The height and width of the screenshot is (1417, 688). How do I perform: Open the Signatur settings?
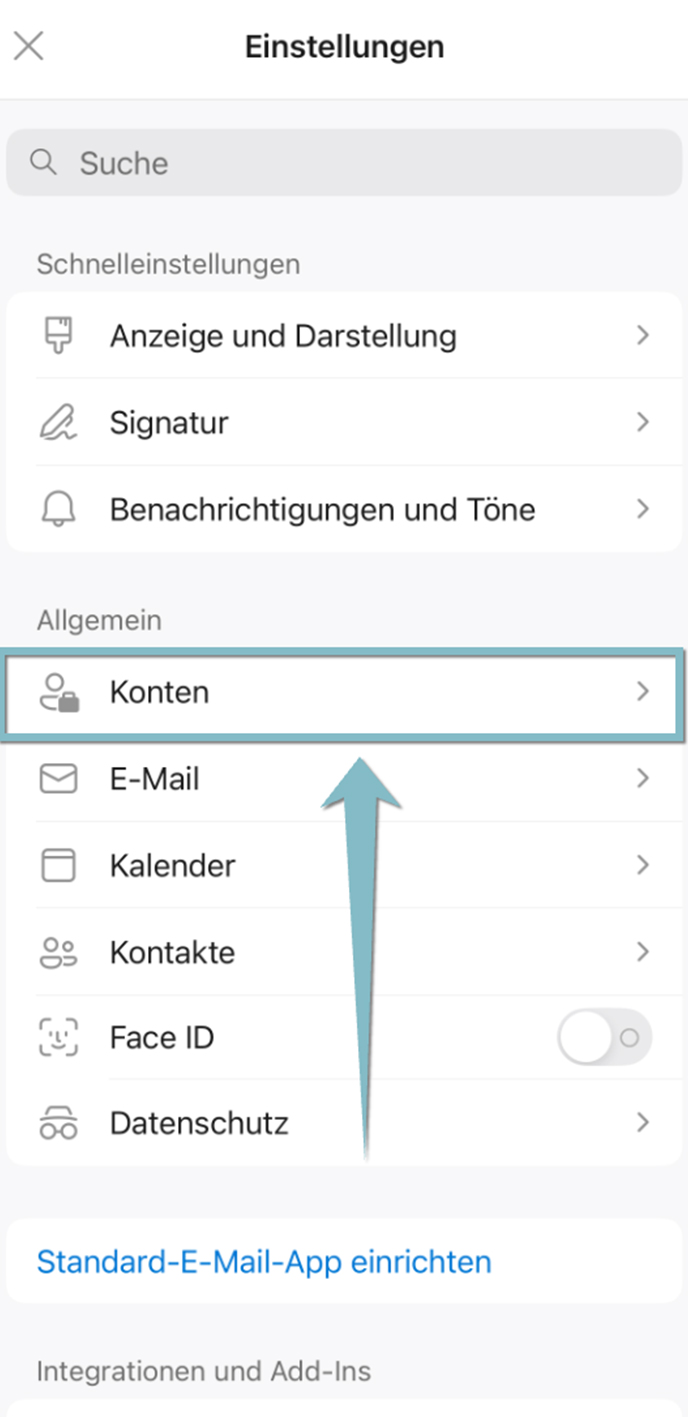point(344,422)
